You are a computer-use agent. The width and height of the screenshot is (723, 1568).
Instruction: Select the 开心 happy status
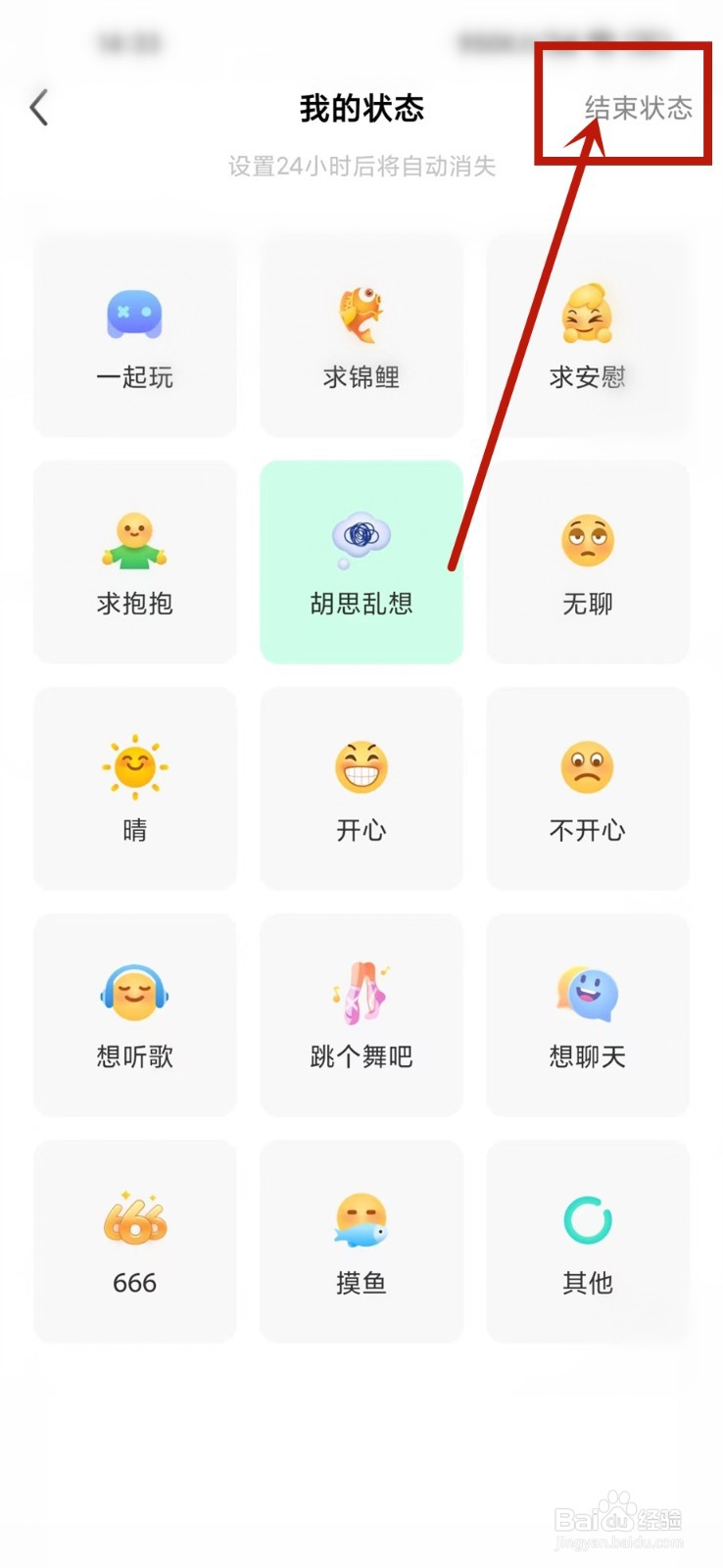[361, 789]
